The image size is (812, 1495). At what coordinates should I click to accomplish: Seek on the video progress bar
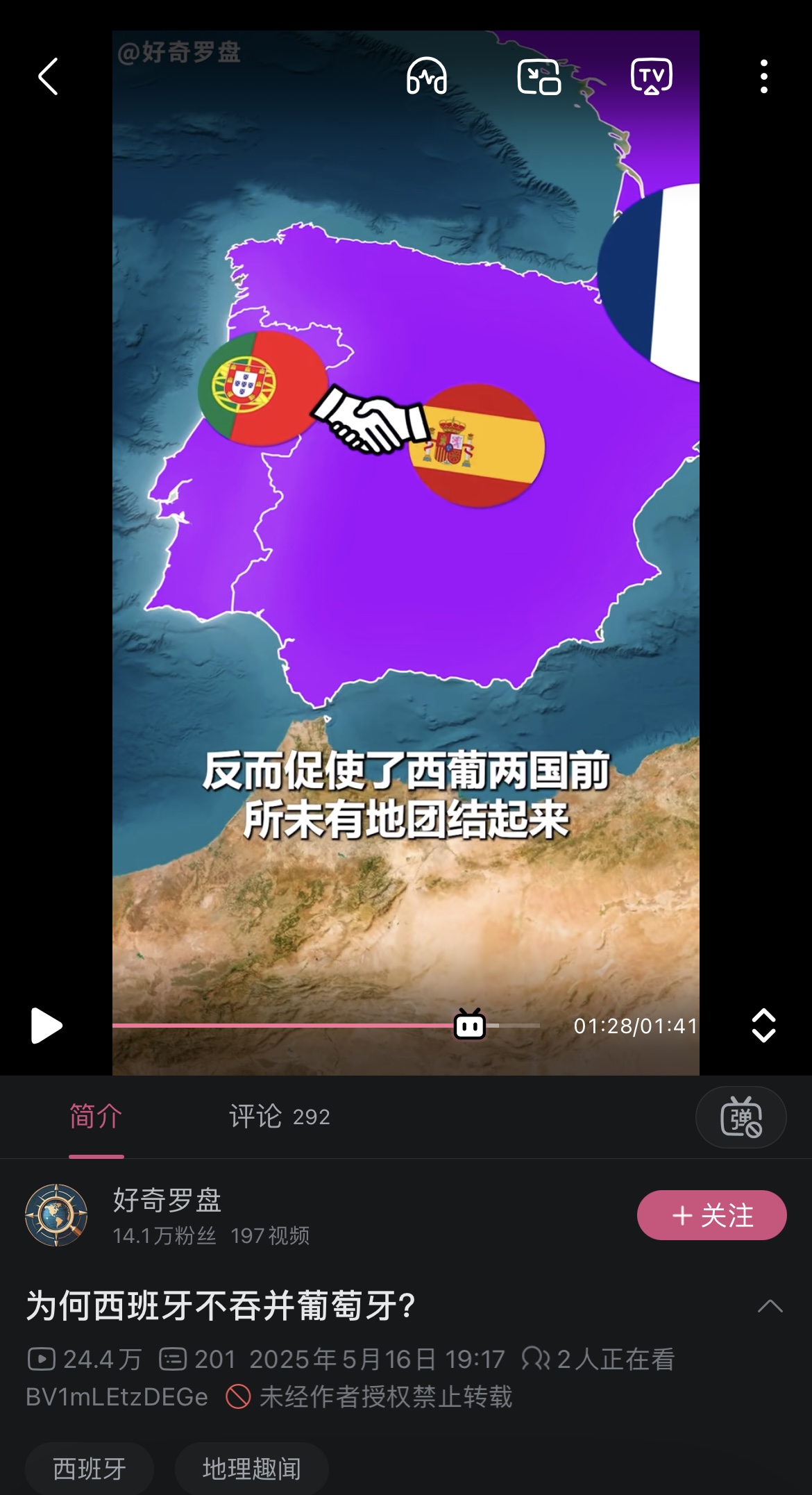(x=326, y=1025)
